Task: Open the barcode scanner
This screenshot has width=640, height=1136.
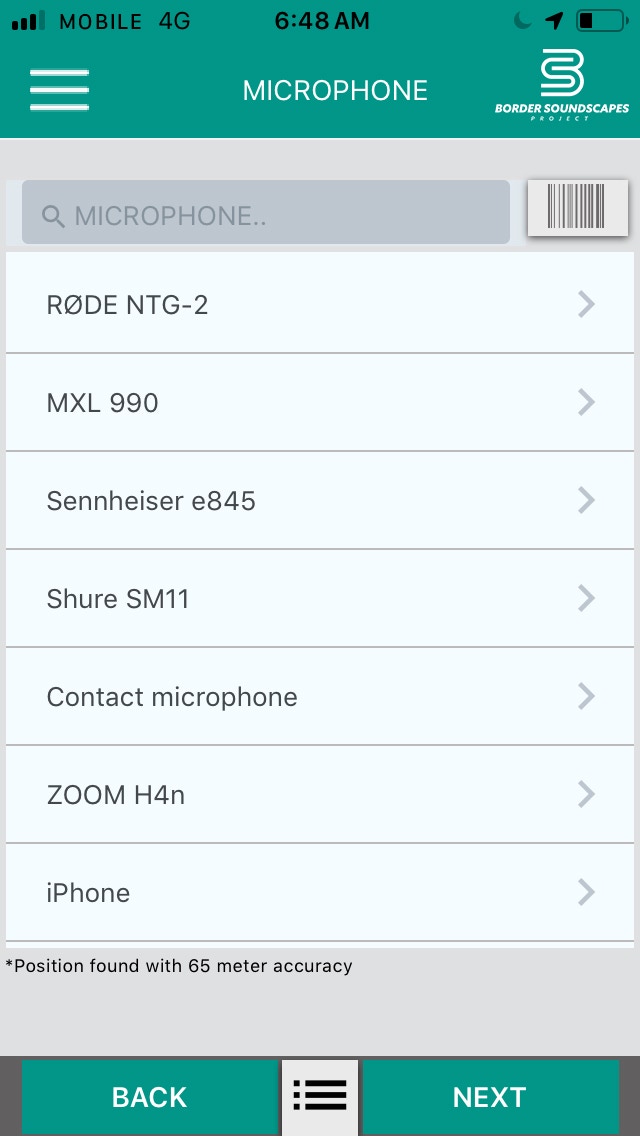Action: pyautogui.click(x=577, y=207)
